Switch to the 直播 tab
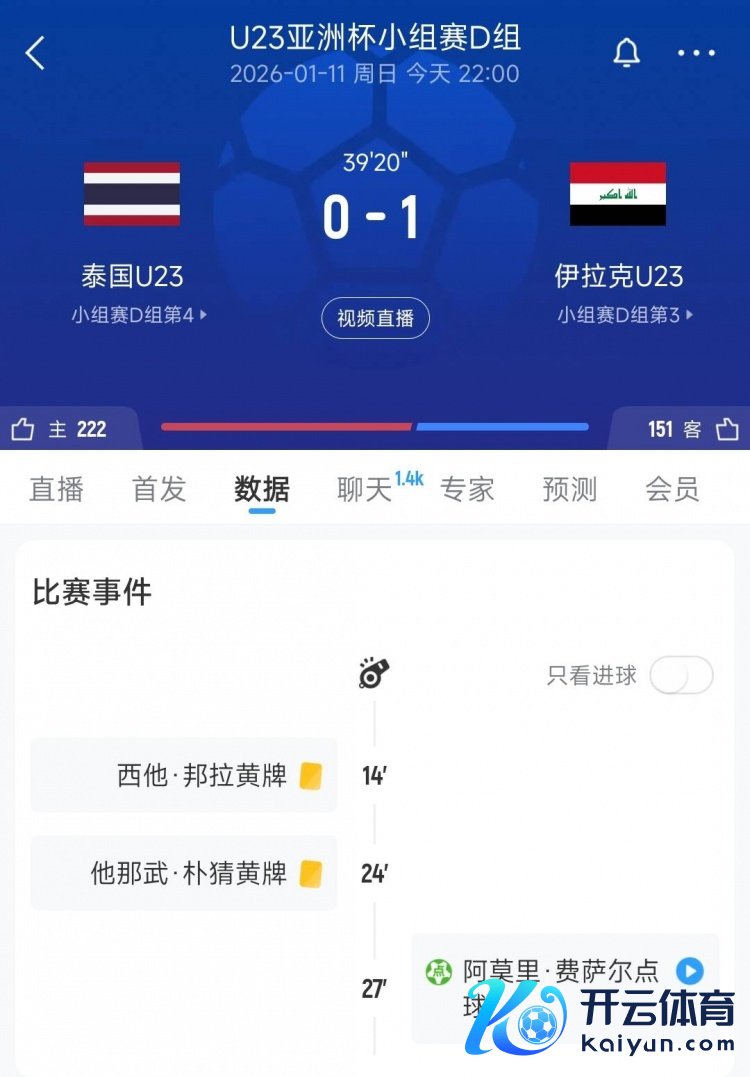 (56, 489)
